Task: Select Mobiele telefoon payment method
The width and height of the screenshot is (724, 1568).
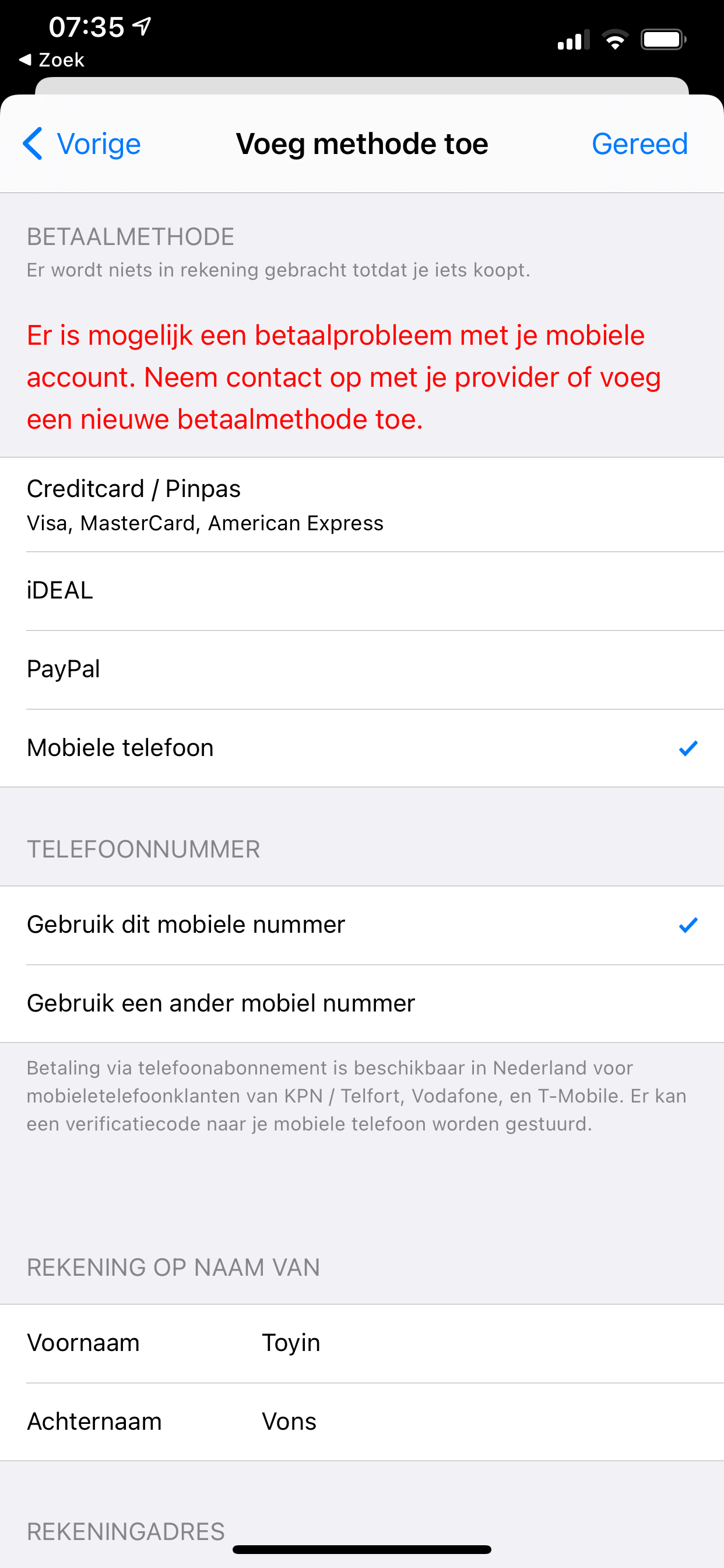Action: click(x=362, y=748)
